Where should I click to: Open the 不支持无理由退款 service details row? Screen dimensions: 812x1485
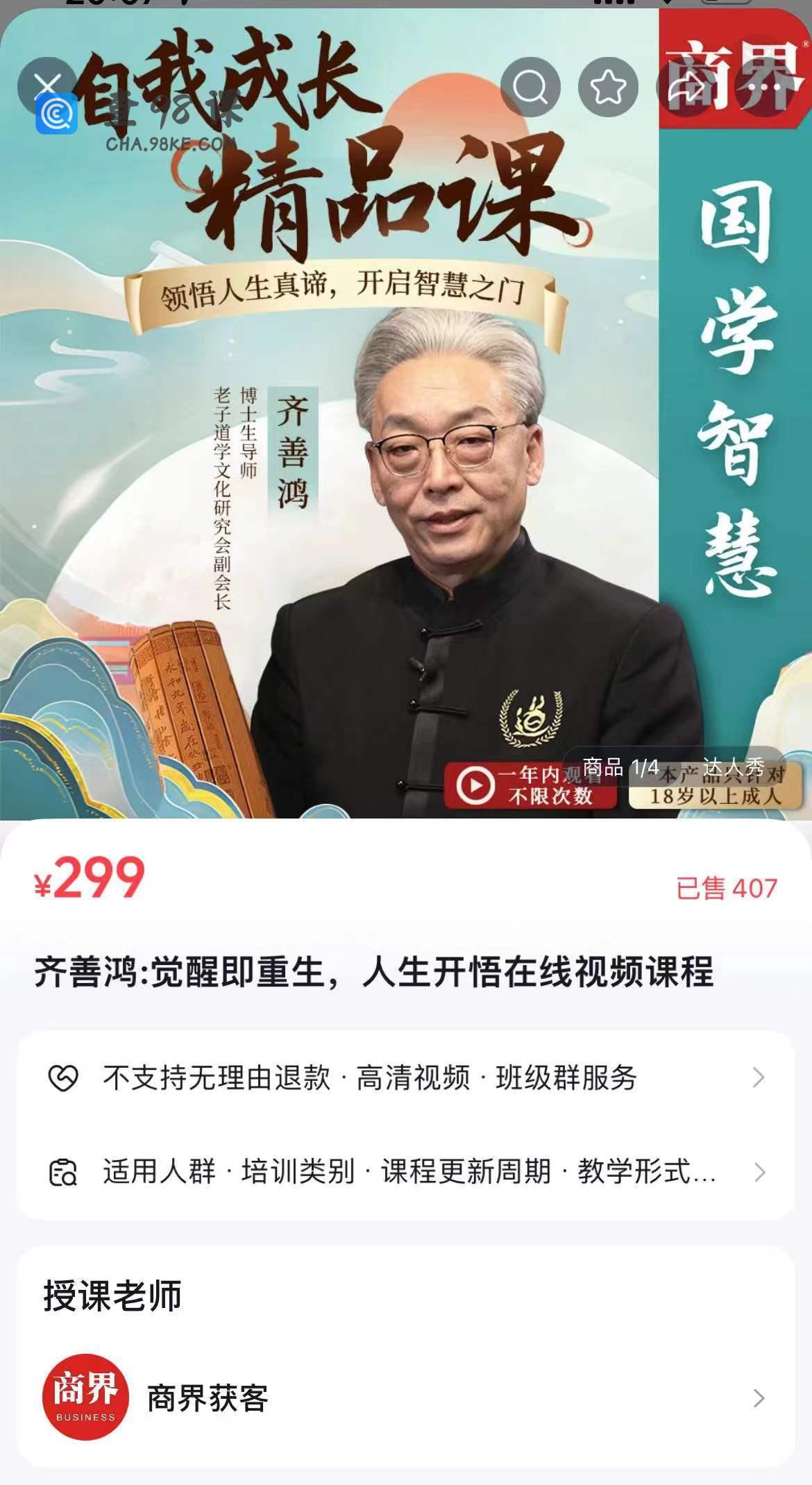point(406,1077)
